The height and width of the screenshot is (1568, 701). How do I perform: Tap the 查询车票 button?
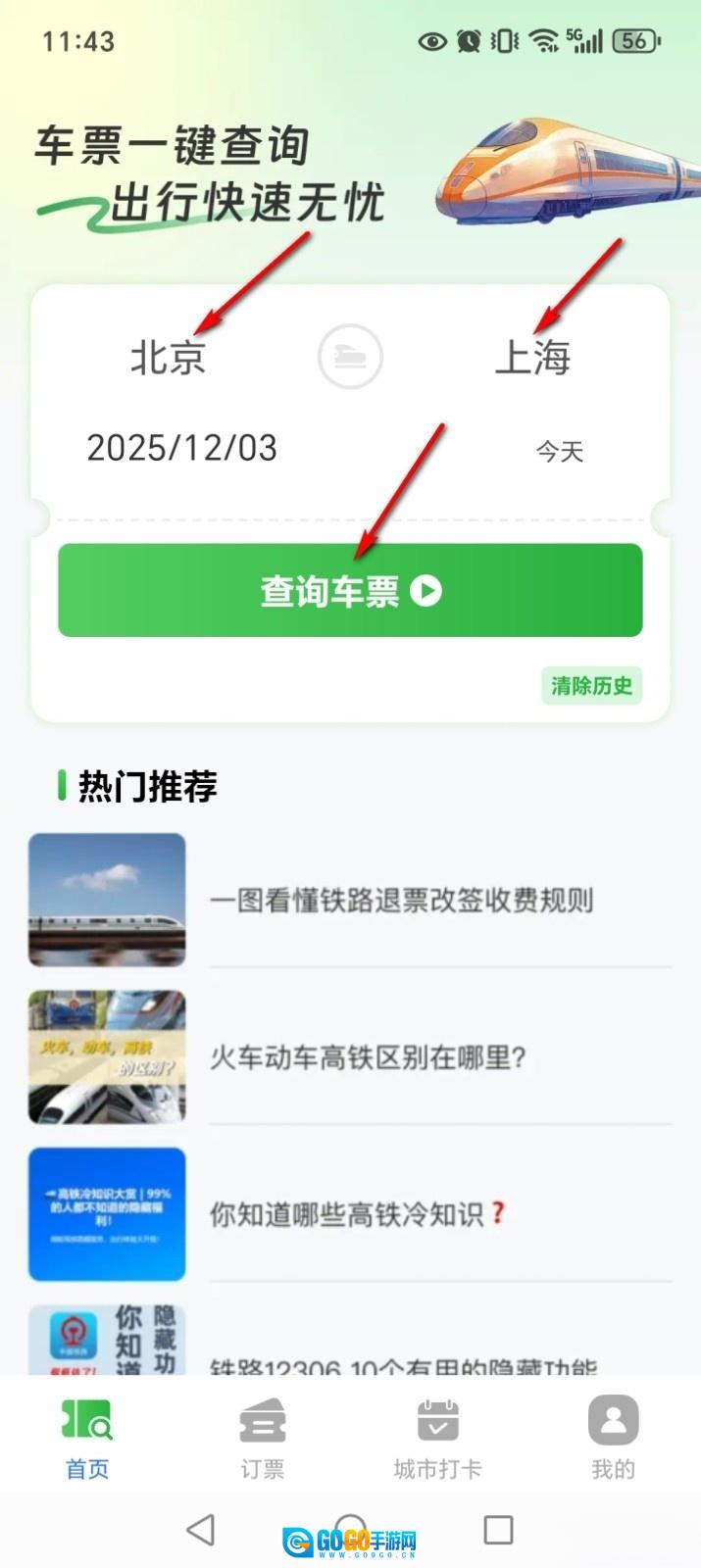click(x=350, y=591)
